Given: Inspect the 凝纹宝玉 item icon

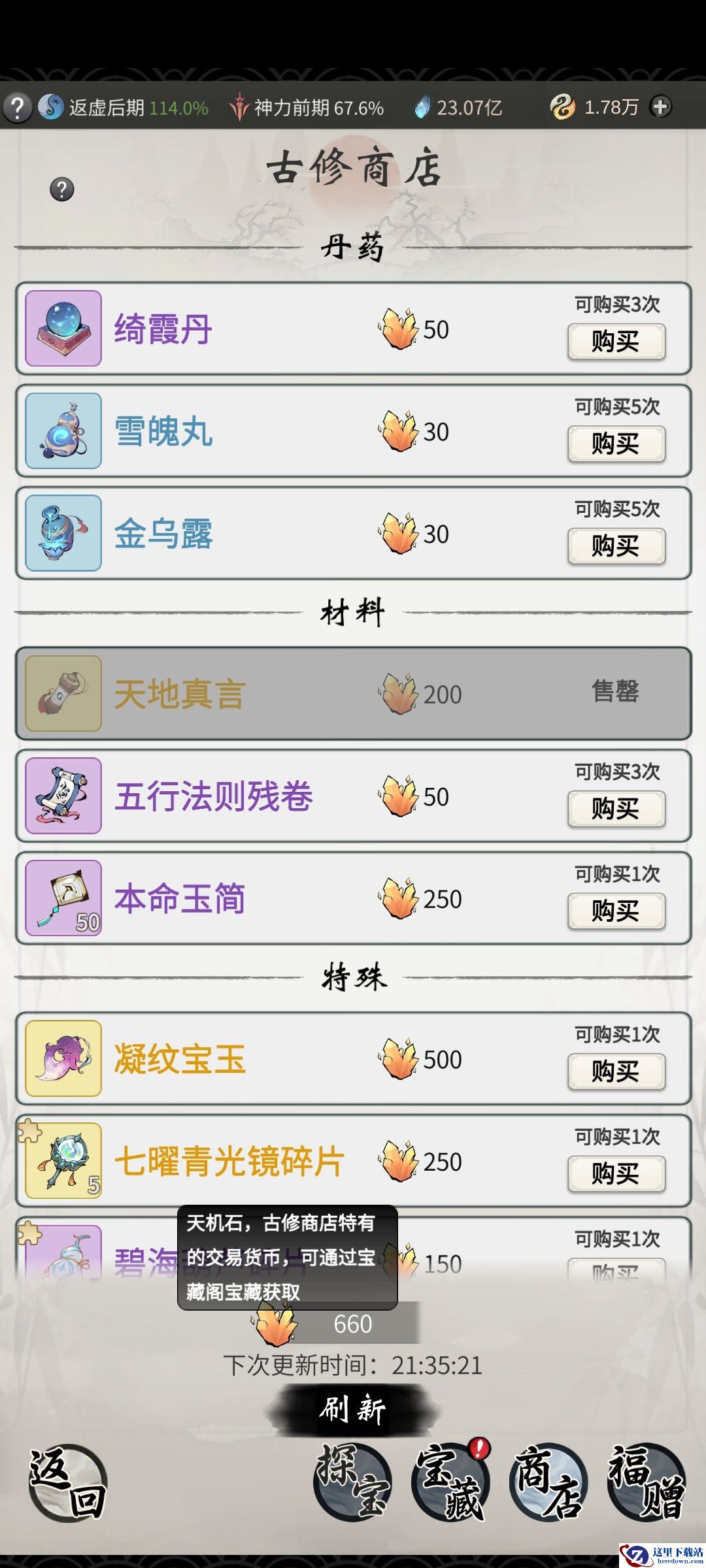Looking at the screenshot, I should point(63,1058).
